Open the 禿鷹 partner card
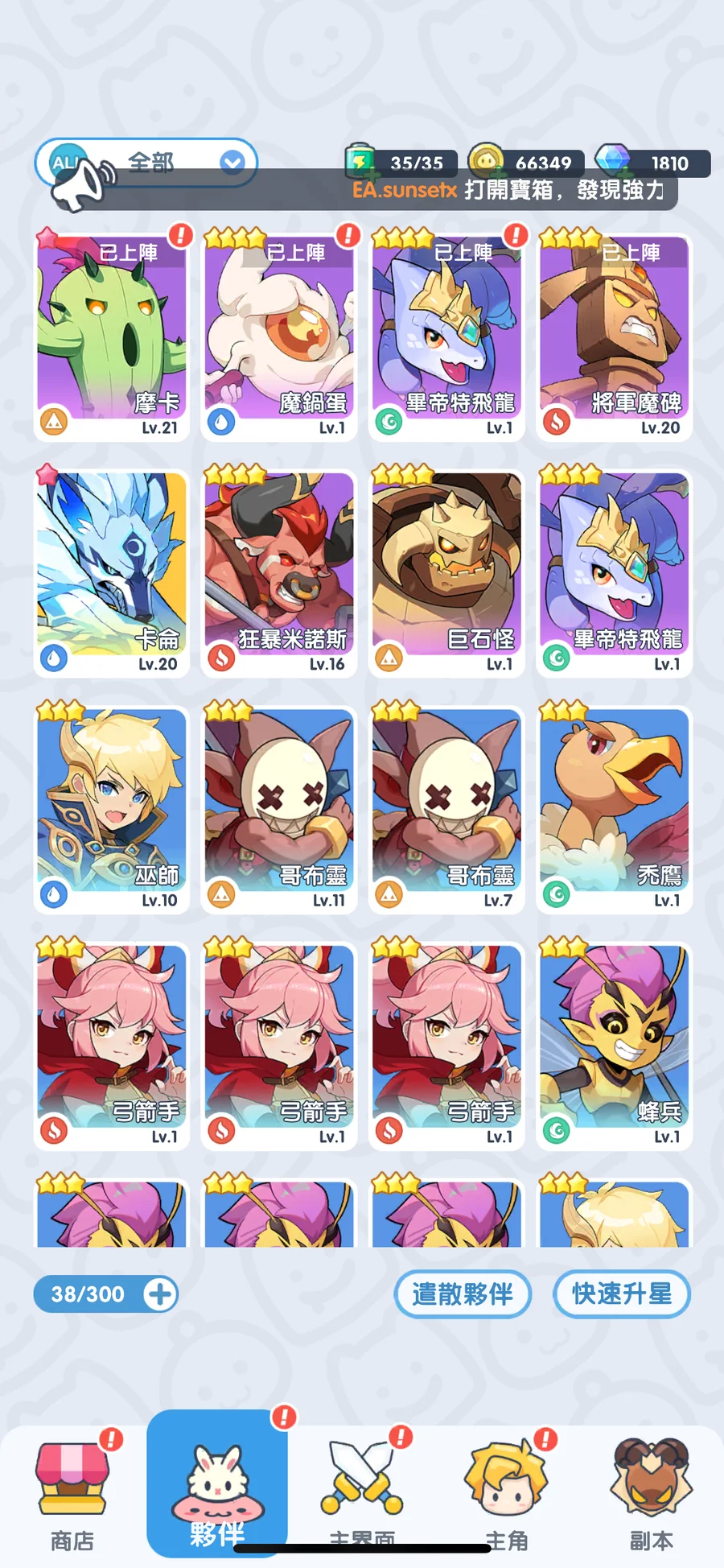Image resolution: width=724 pixels, height=1568 pixels. [614, 808]
